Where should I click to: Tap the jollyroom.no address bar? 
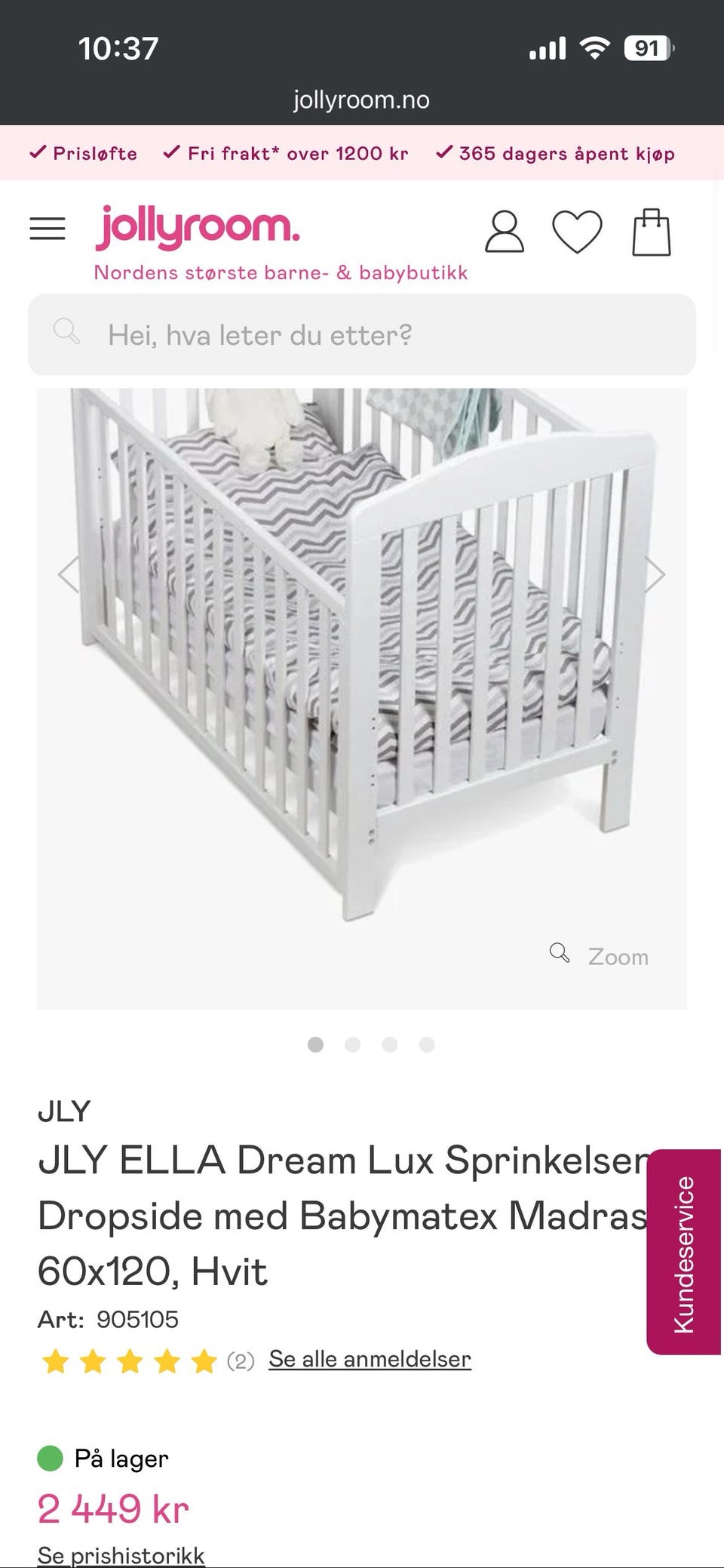pos(361,100)
